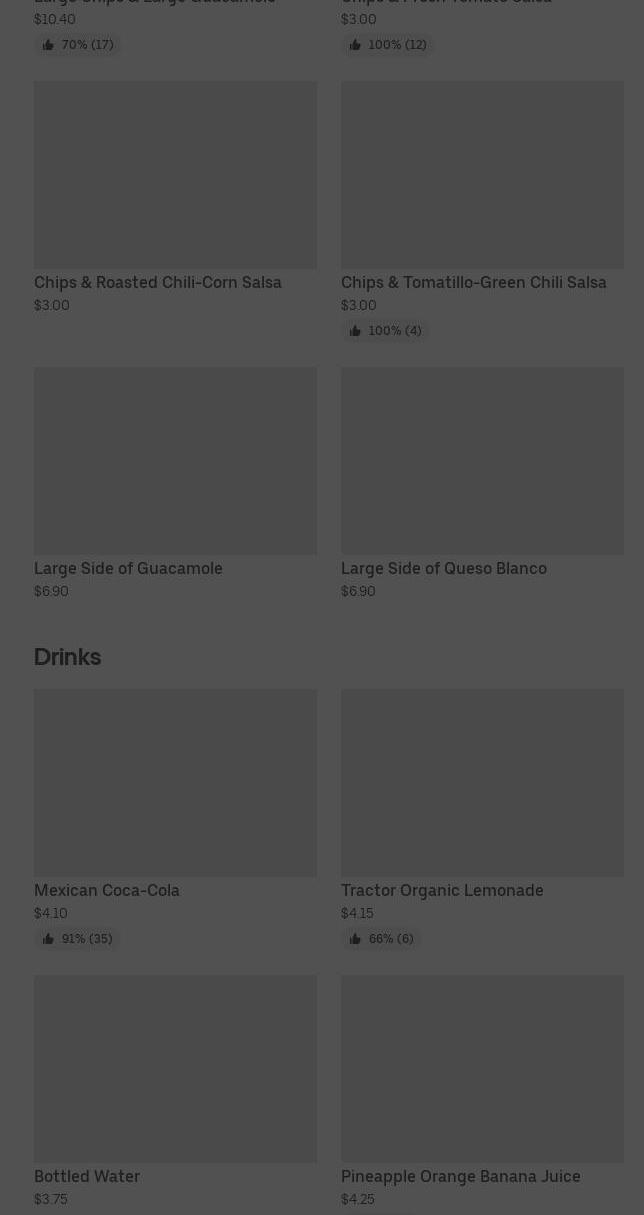This screenshot has width=644, height=1215.
Task: Choose the Mexican Coca-Cola drink
Action: [175, 819]
